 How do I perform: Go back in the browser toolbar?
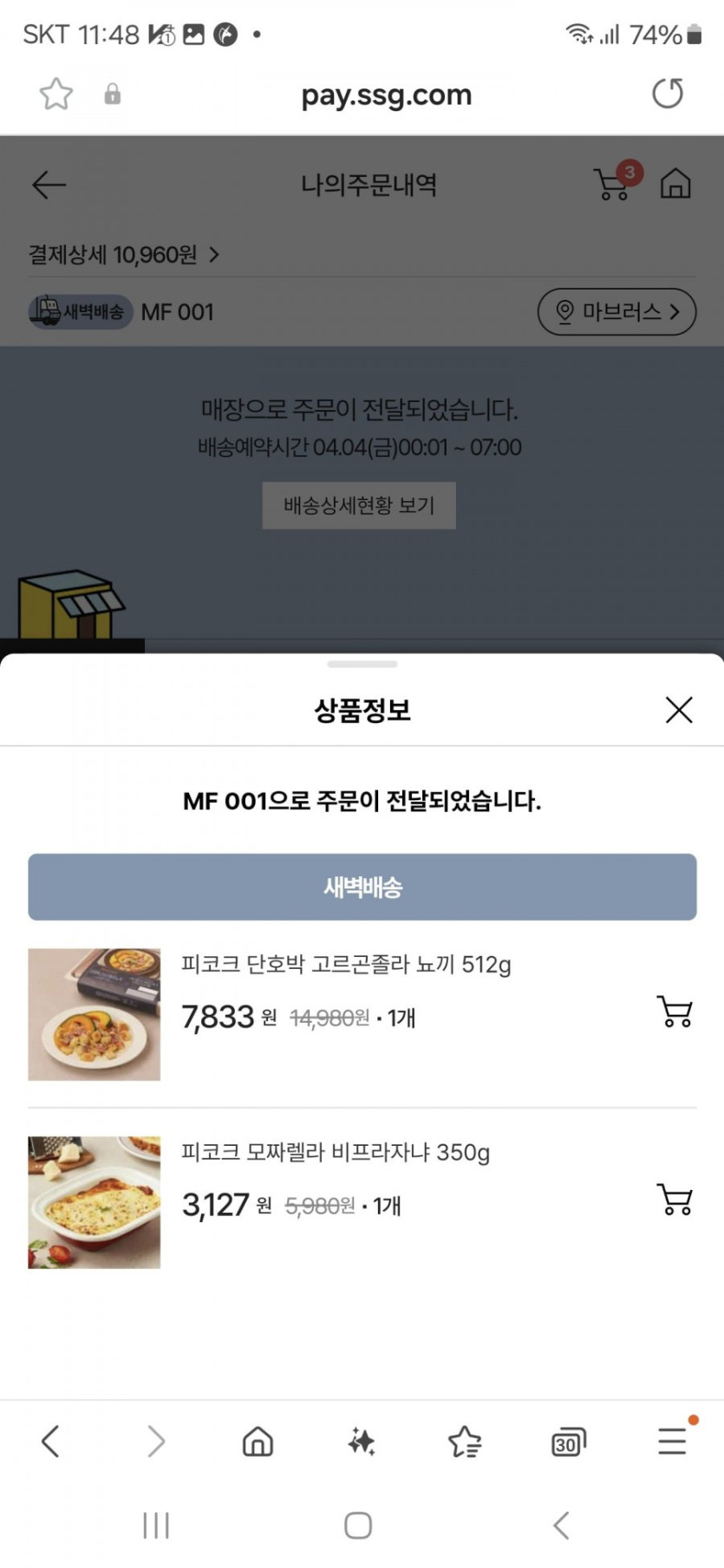tap(51, 1441)
